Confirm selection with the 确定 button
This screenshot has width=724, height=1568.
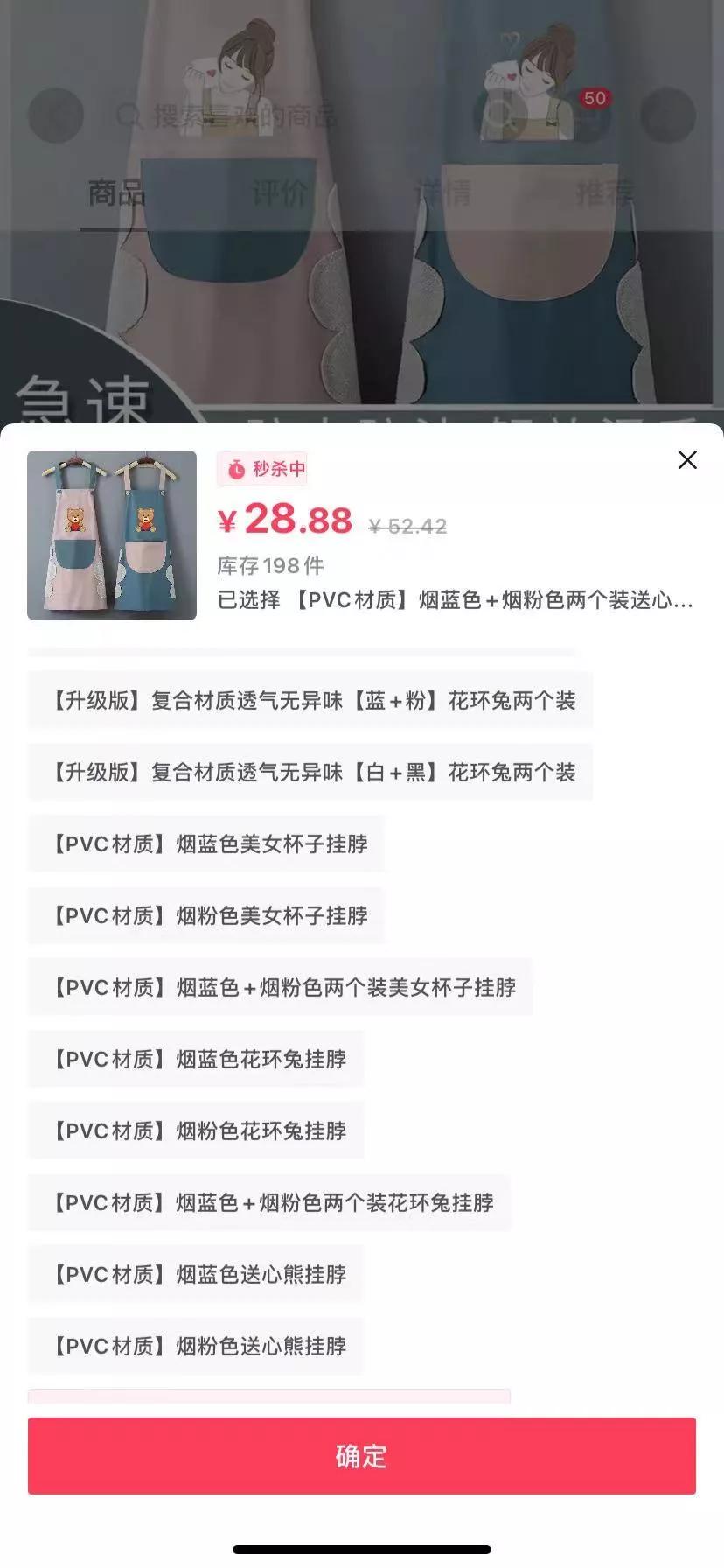(x=362, y=1455)
